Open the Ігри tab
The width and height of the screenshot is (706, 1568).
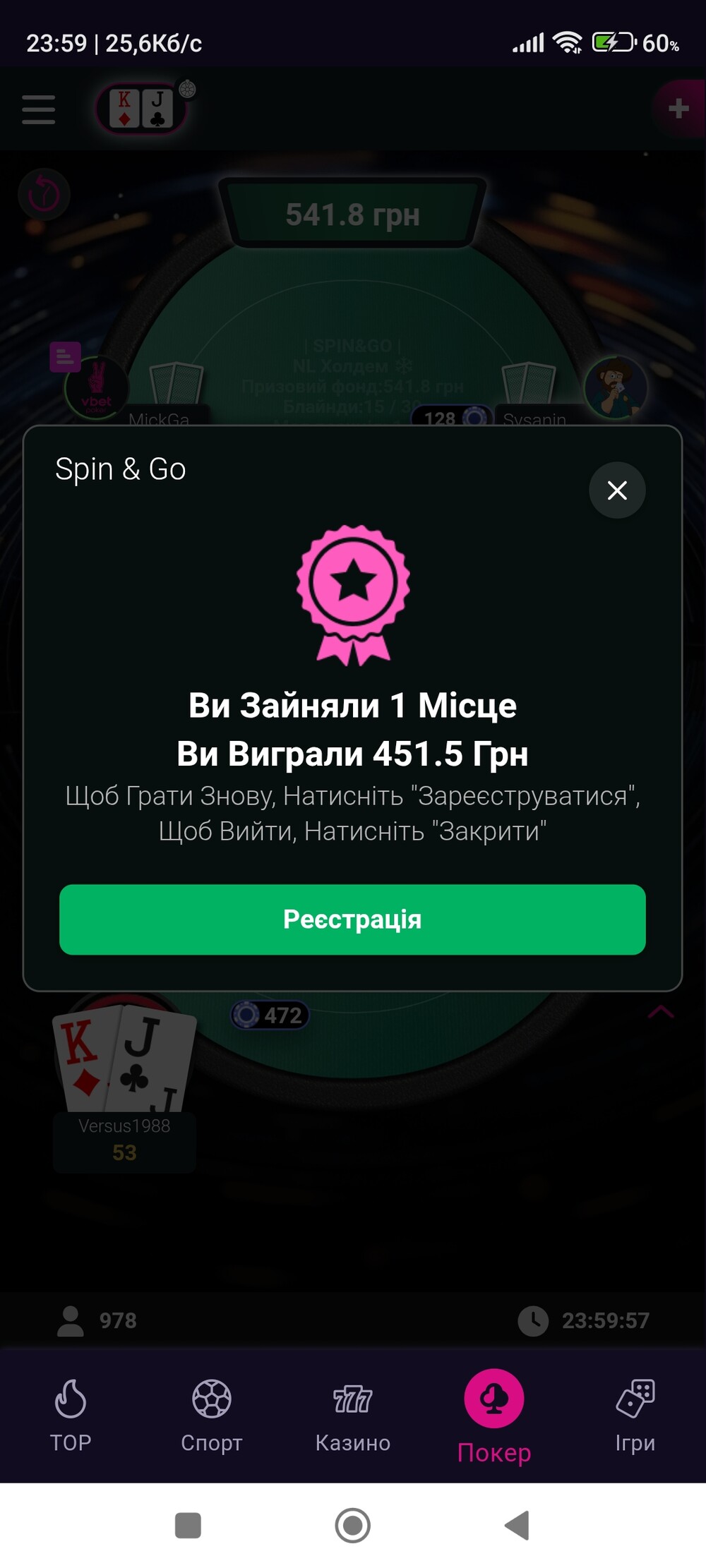635,1415
